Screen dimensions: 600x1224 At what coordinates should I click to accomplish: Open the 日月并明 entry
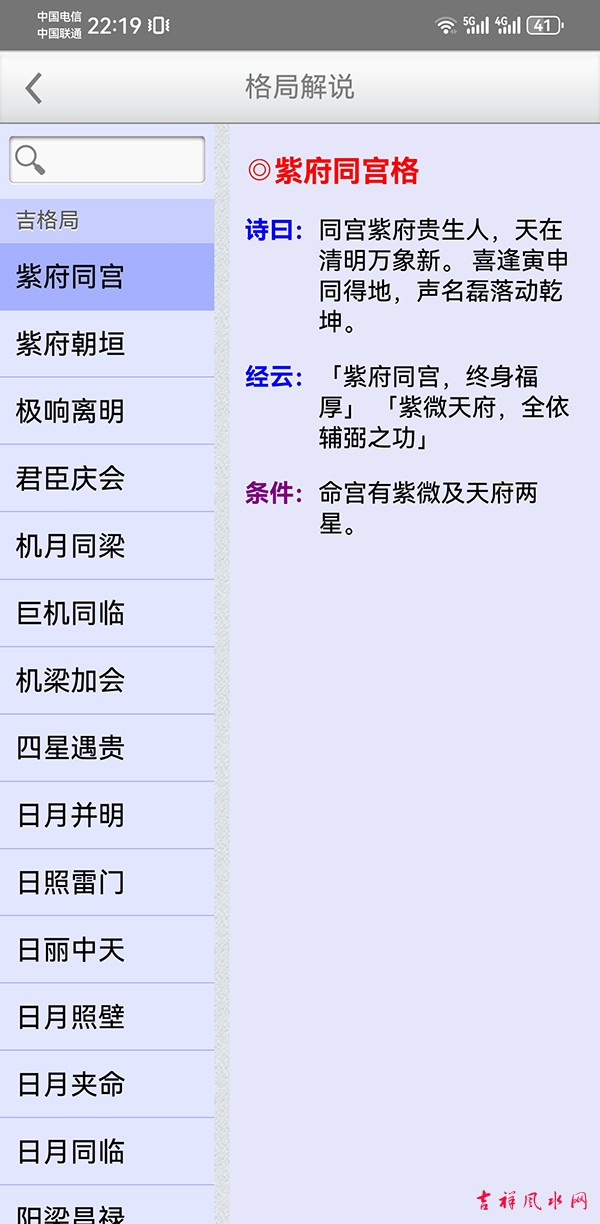tap(107, 815)
